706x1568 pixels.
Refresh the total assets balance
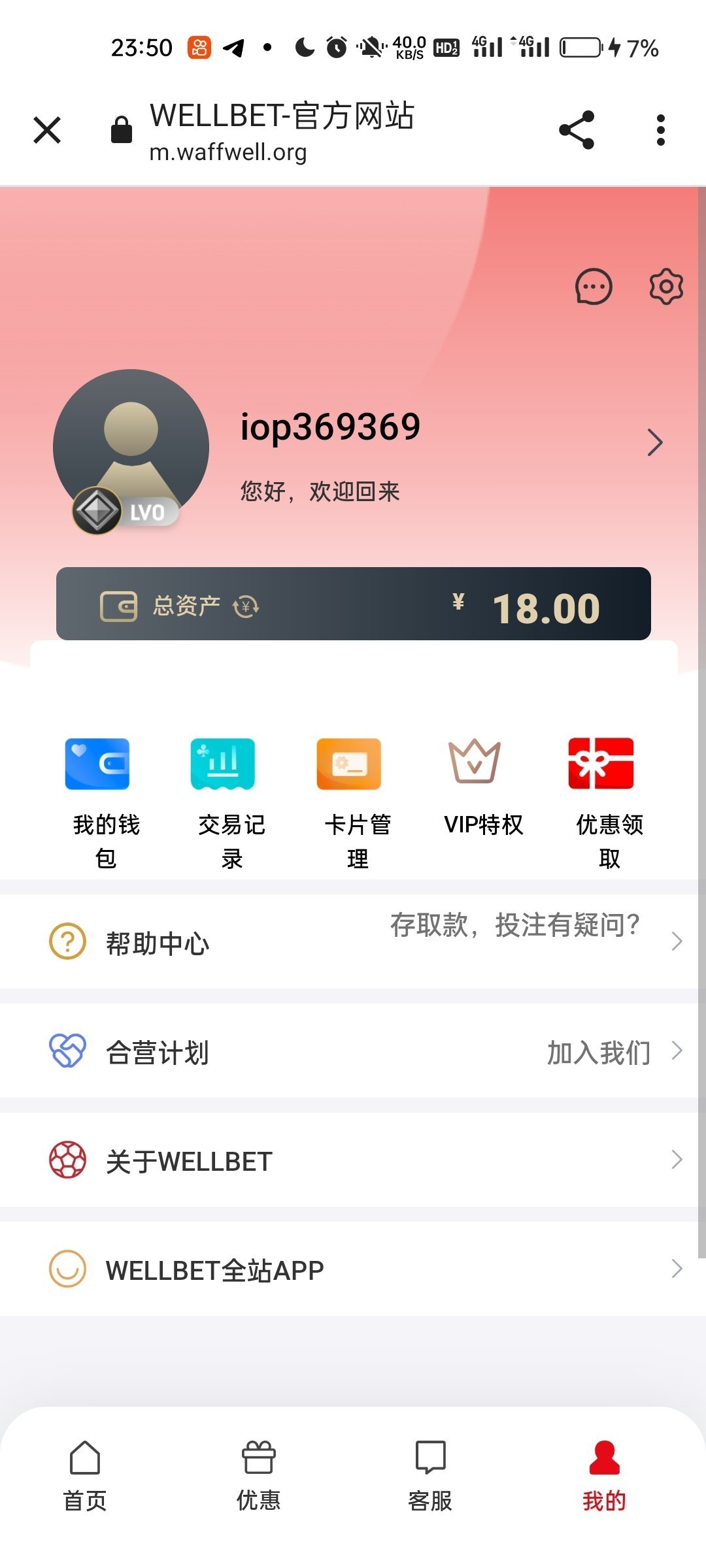[x=246, y=607]
